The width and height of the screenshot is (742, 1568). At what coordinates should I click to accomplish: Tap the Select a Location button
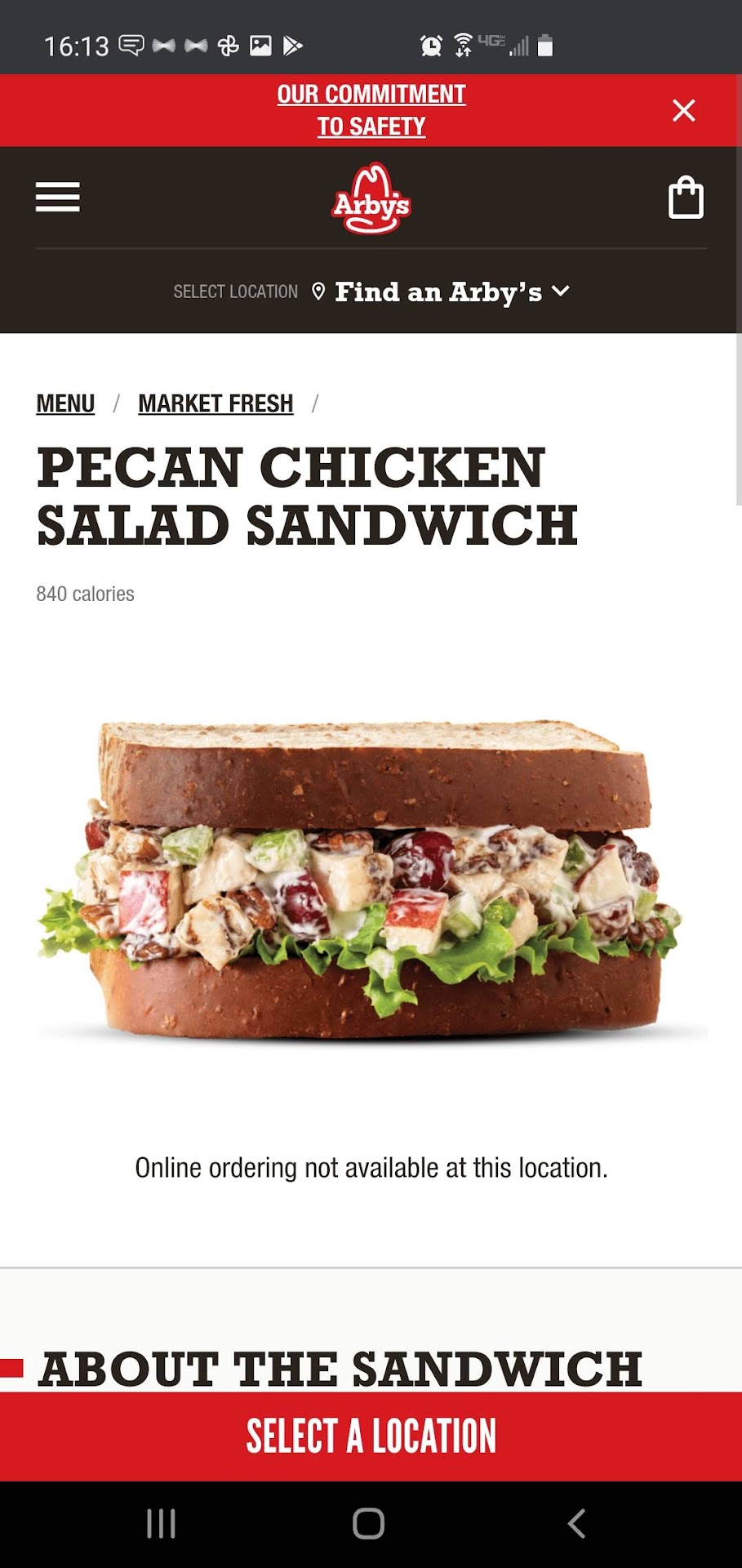coord(371,1436)
